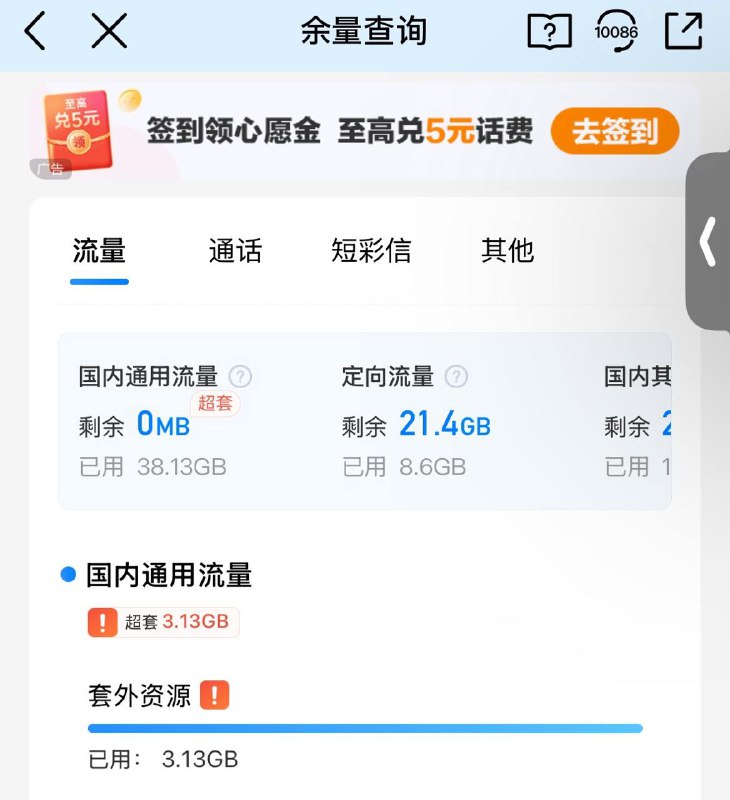
Task: Open the help manual icon
Action: pos(550,31)
